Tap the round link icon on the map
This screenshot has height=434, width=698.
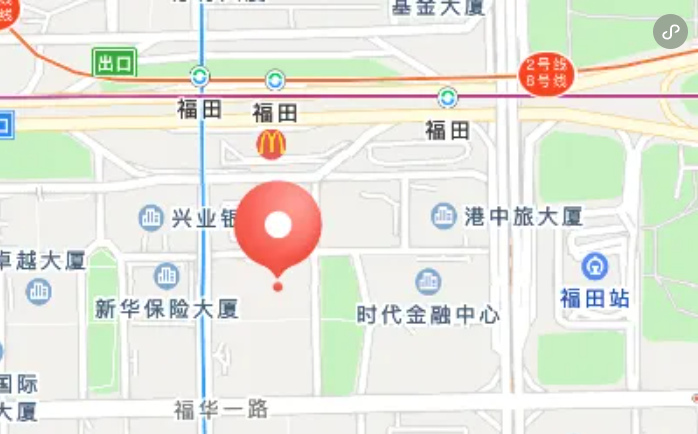[670, 32]
